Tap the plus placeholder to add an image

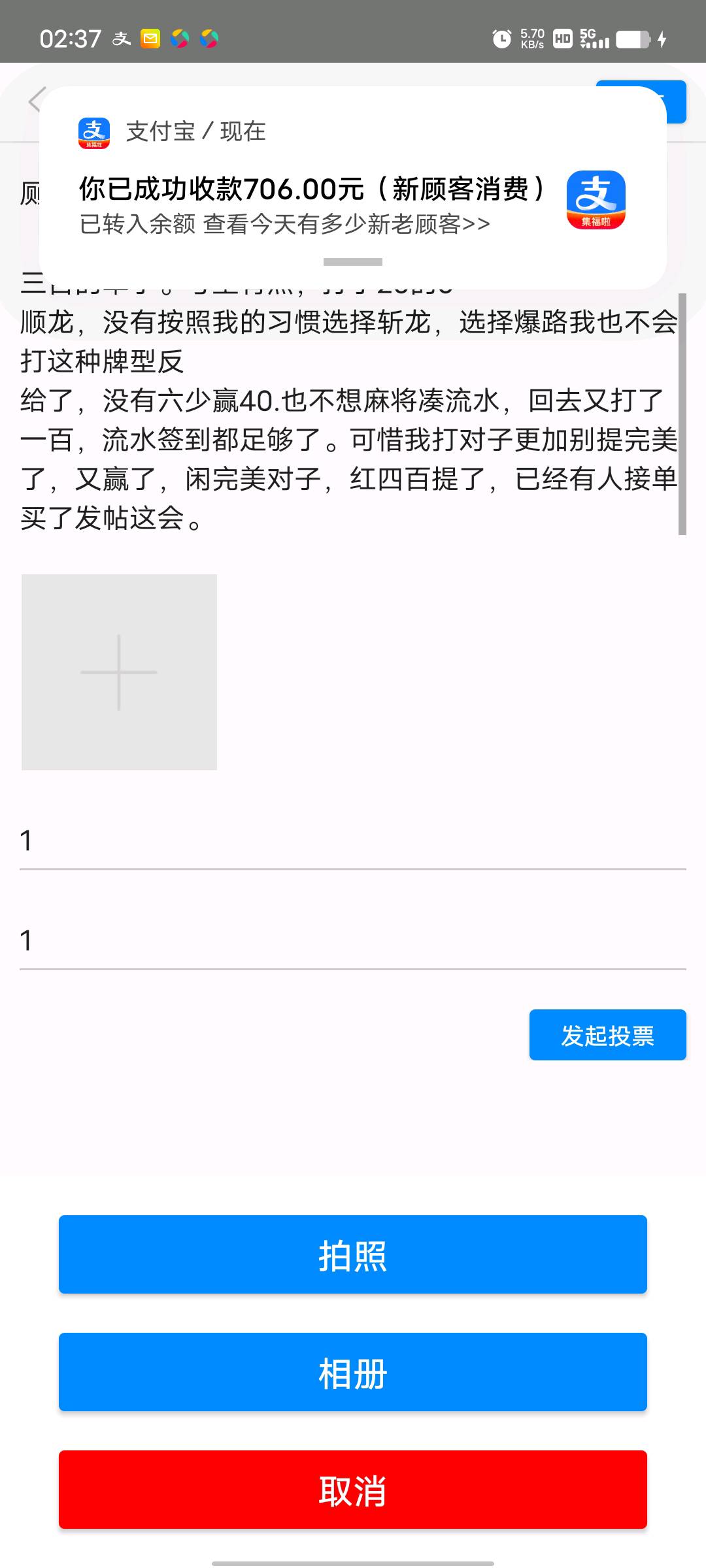[x=118, y=672]
